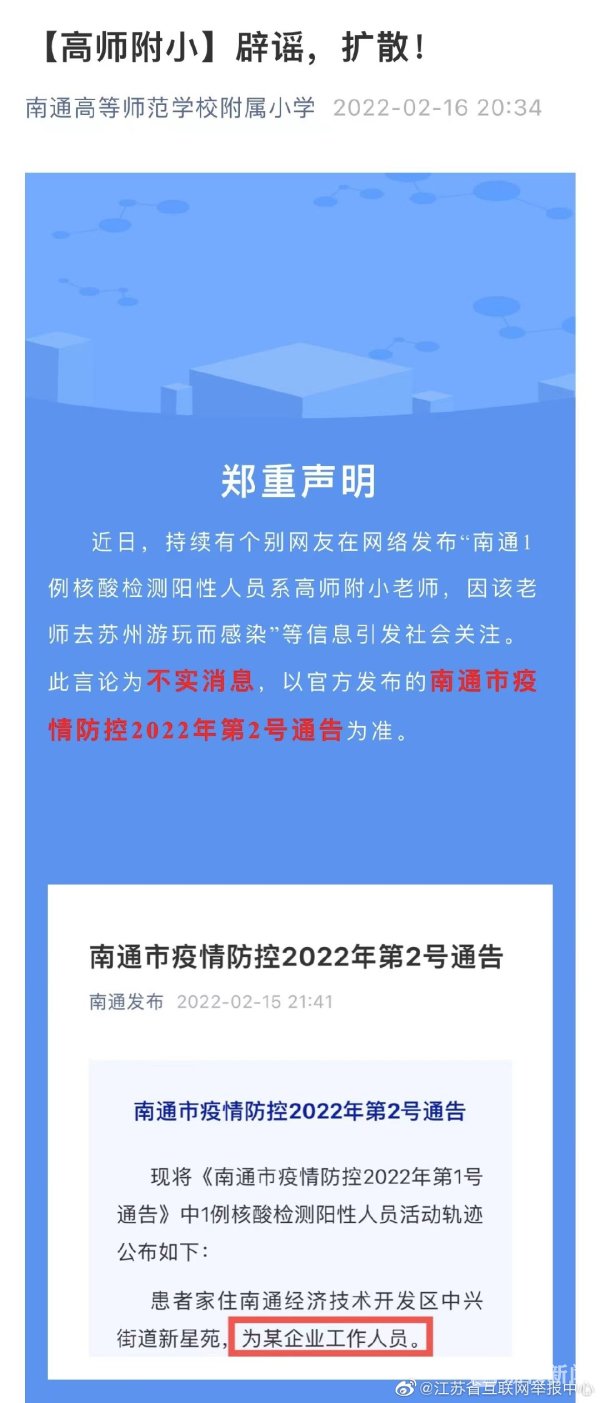Open the 南通高等师范学校附属小学 account page

170,108
